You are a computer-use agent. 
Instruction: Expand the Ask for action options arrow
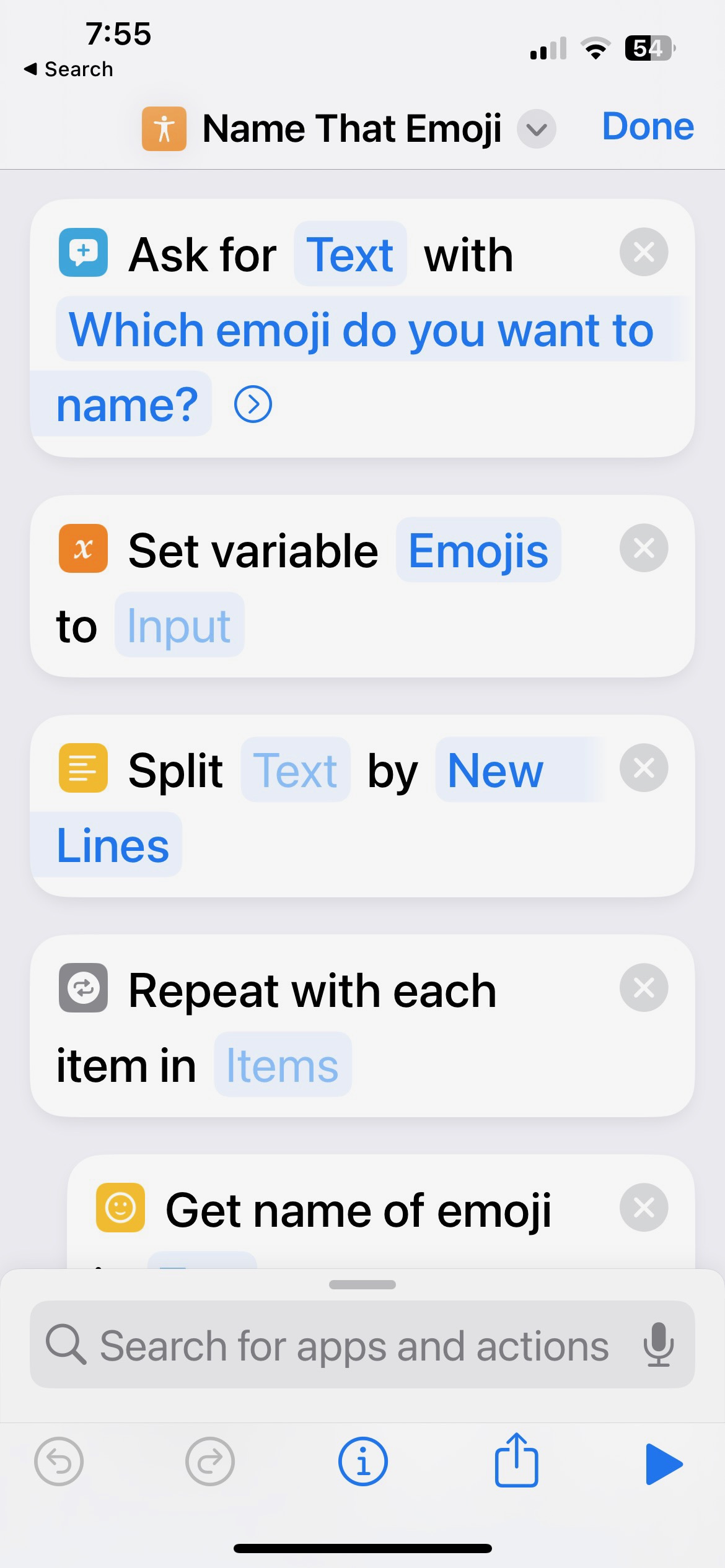coord(253,404)
